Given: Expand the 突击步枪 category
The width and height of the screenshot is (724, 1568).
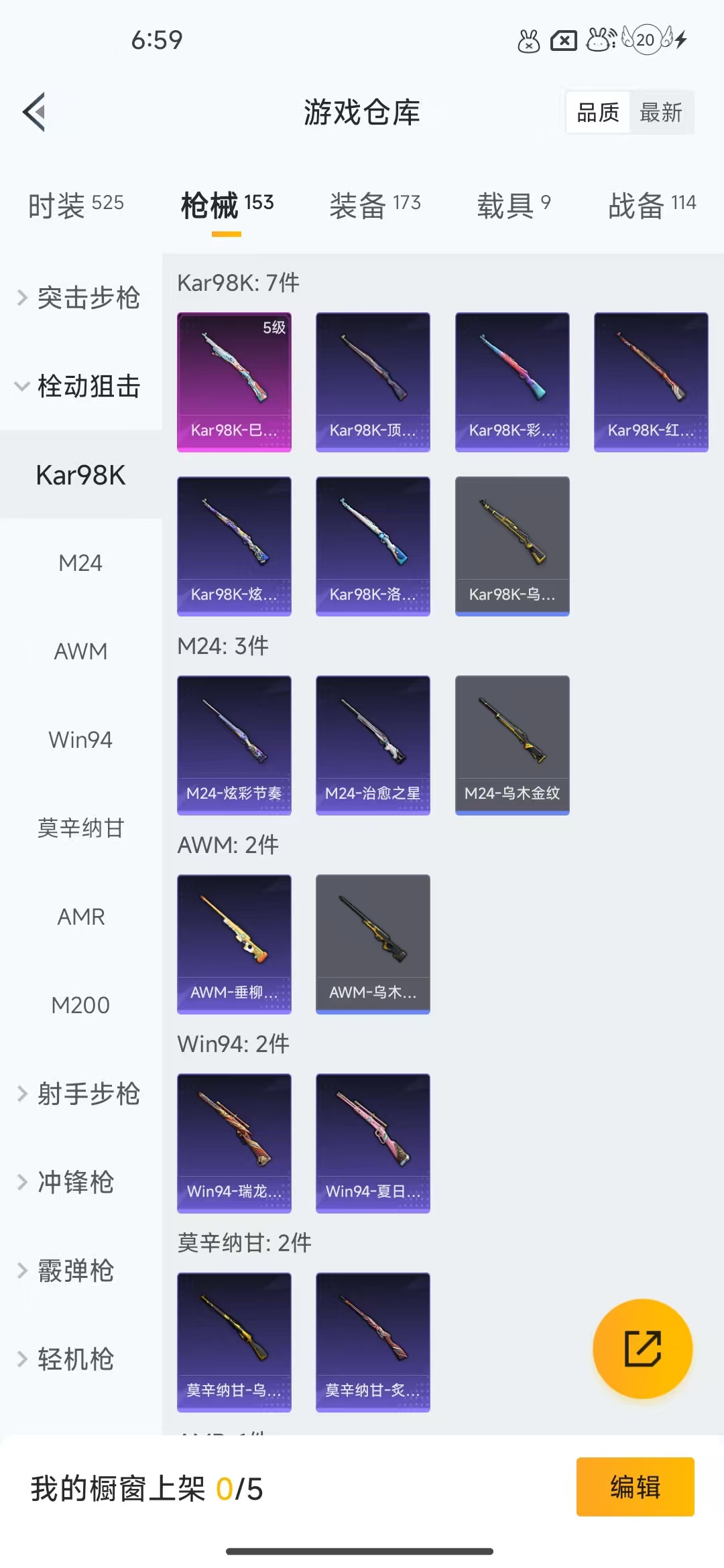Looking at the screenshot, I should (x=80, y=298).
